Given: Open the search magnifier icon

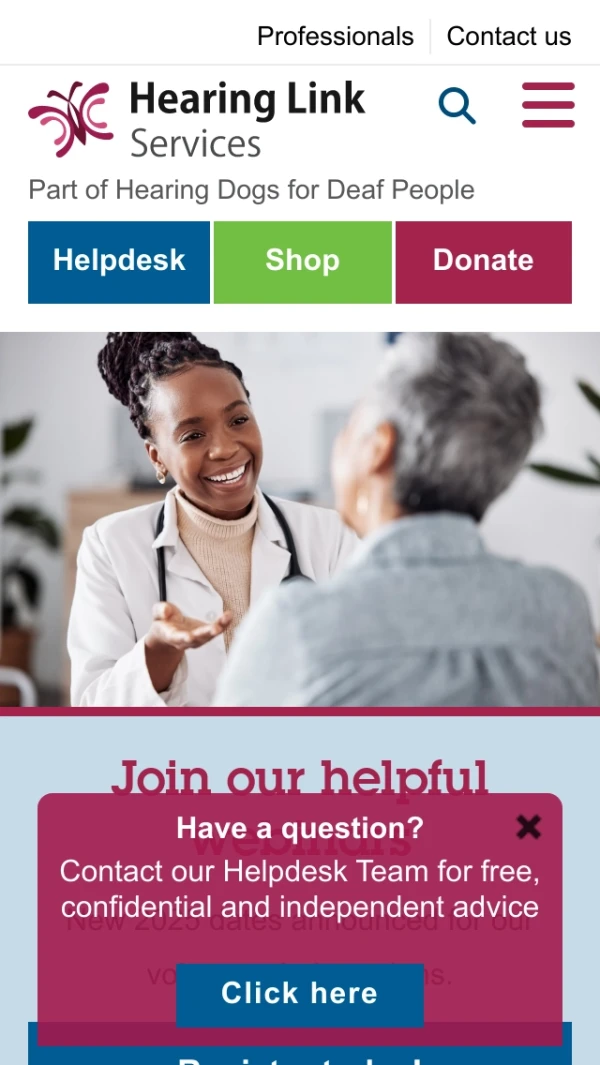Looking at the screenshot, I should (x=457, y=105).
